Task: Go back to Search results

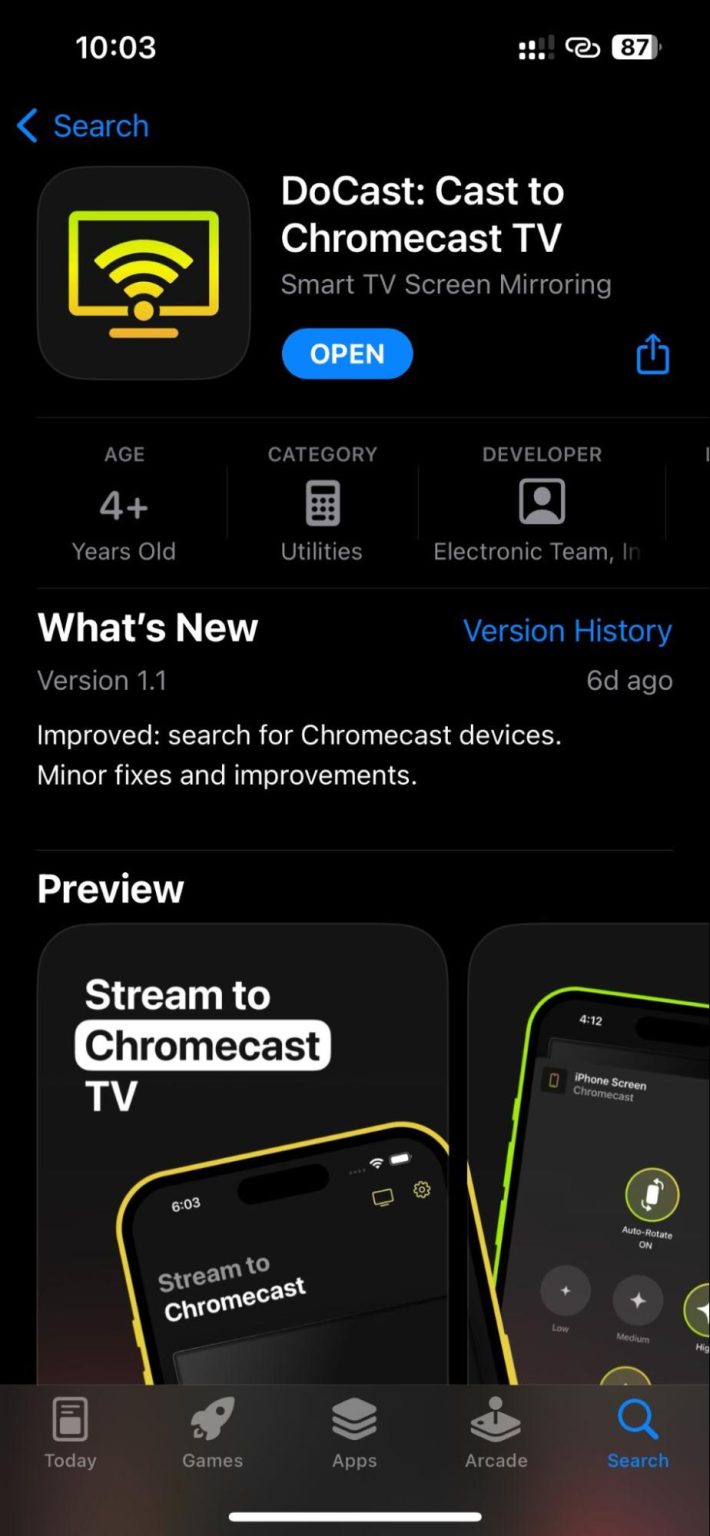Action: [x=83, y=127]
